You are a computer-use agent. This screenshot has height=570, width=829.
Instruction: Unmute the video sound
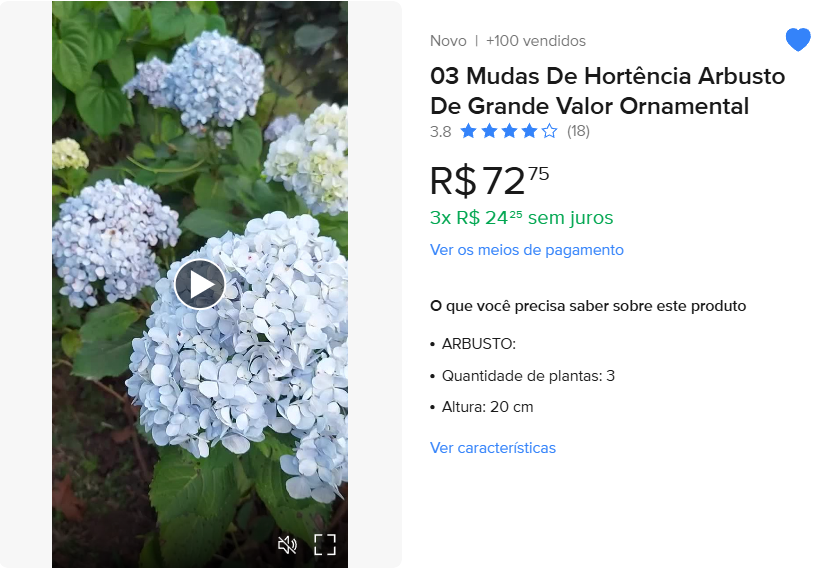[287, 545]
